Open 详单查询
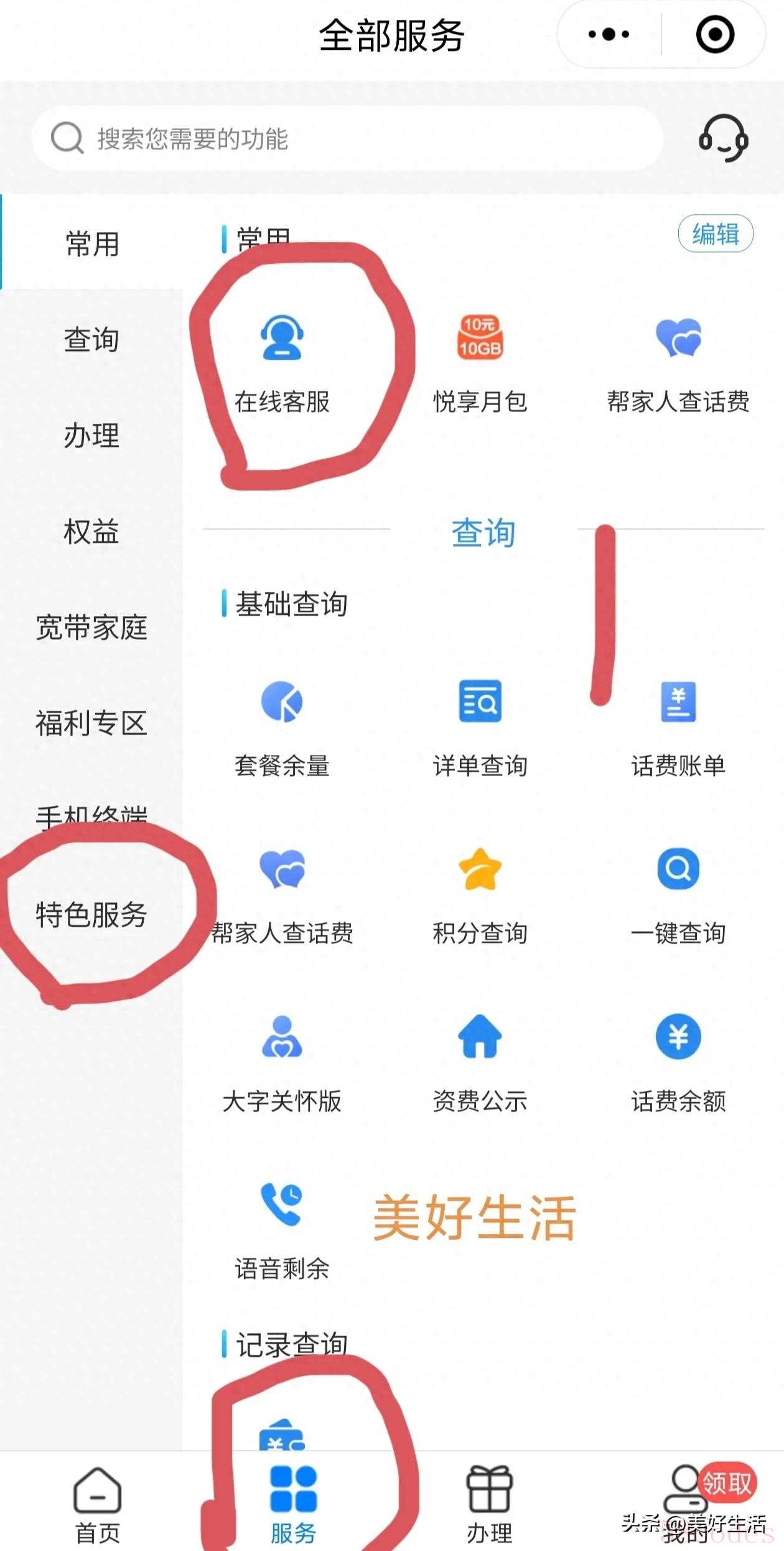784x1551 pixels. tap(480, 728)
